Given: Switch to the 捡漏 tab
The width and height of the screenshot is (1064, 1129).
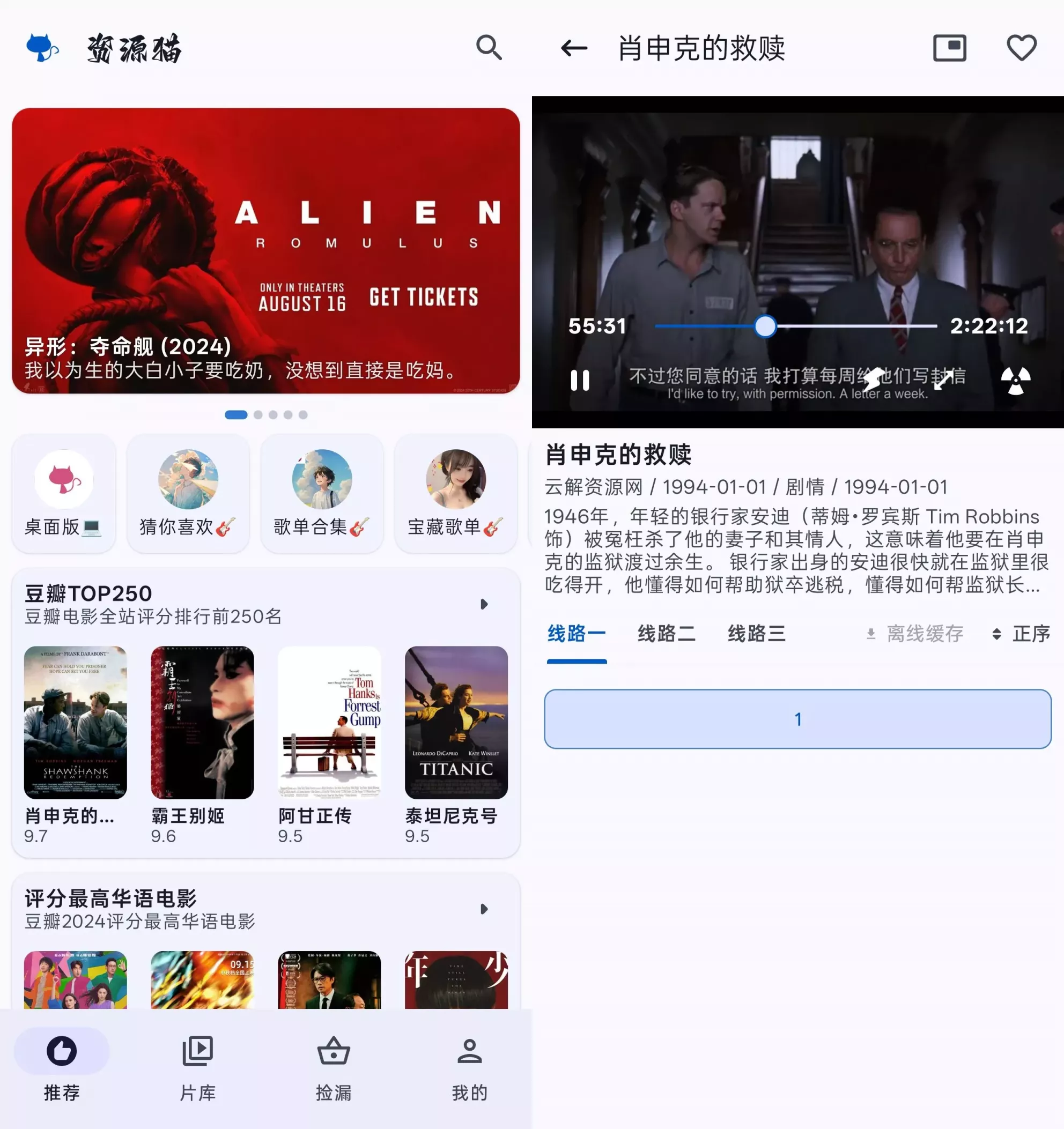Looking at the screenshot, I should pos(334,1068).
